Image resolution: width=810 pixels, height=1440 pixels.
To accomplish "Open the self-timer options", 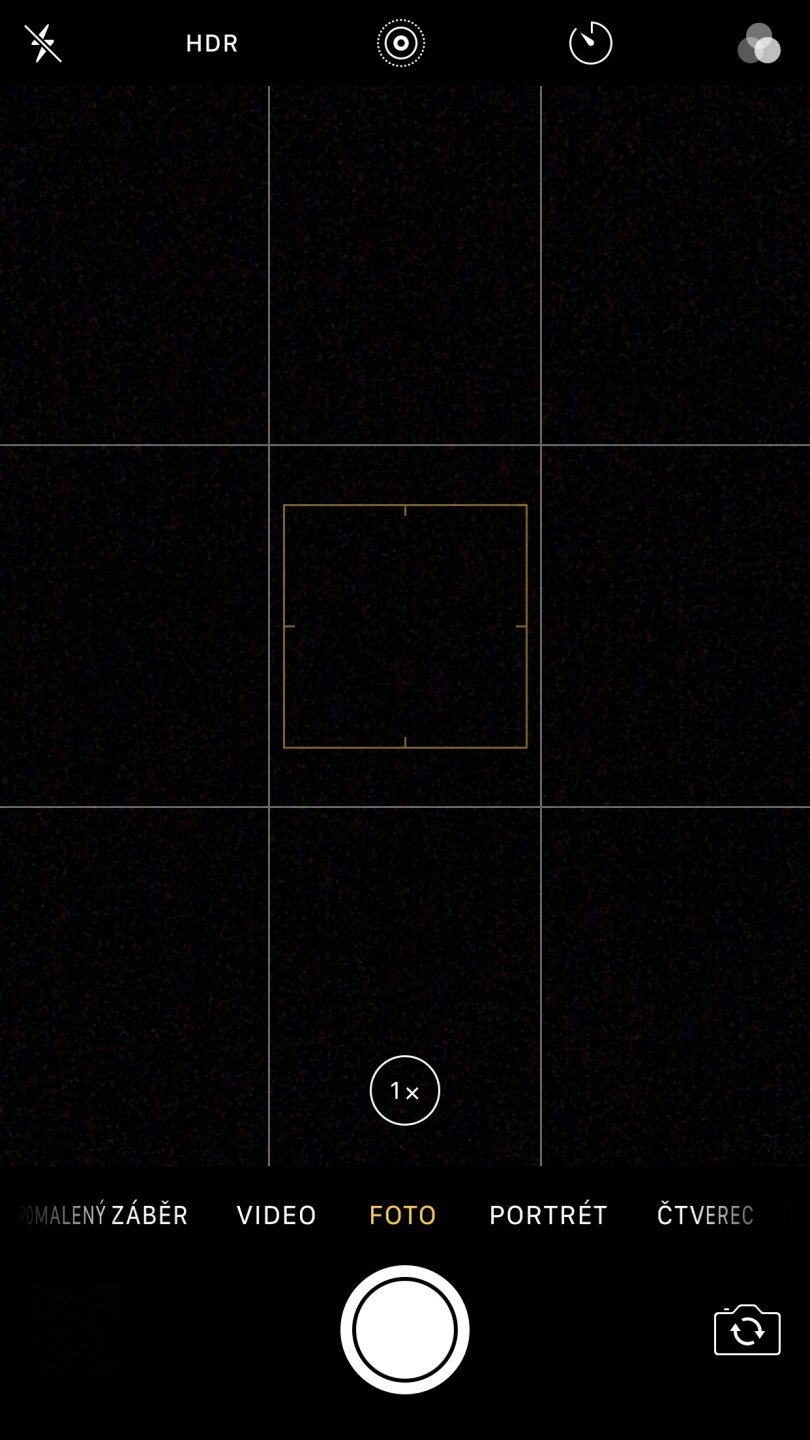I will [590, 43].
